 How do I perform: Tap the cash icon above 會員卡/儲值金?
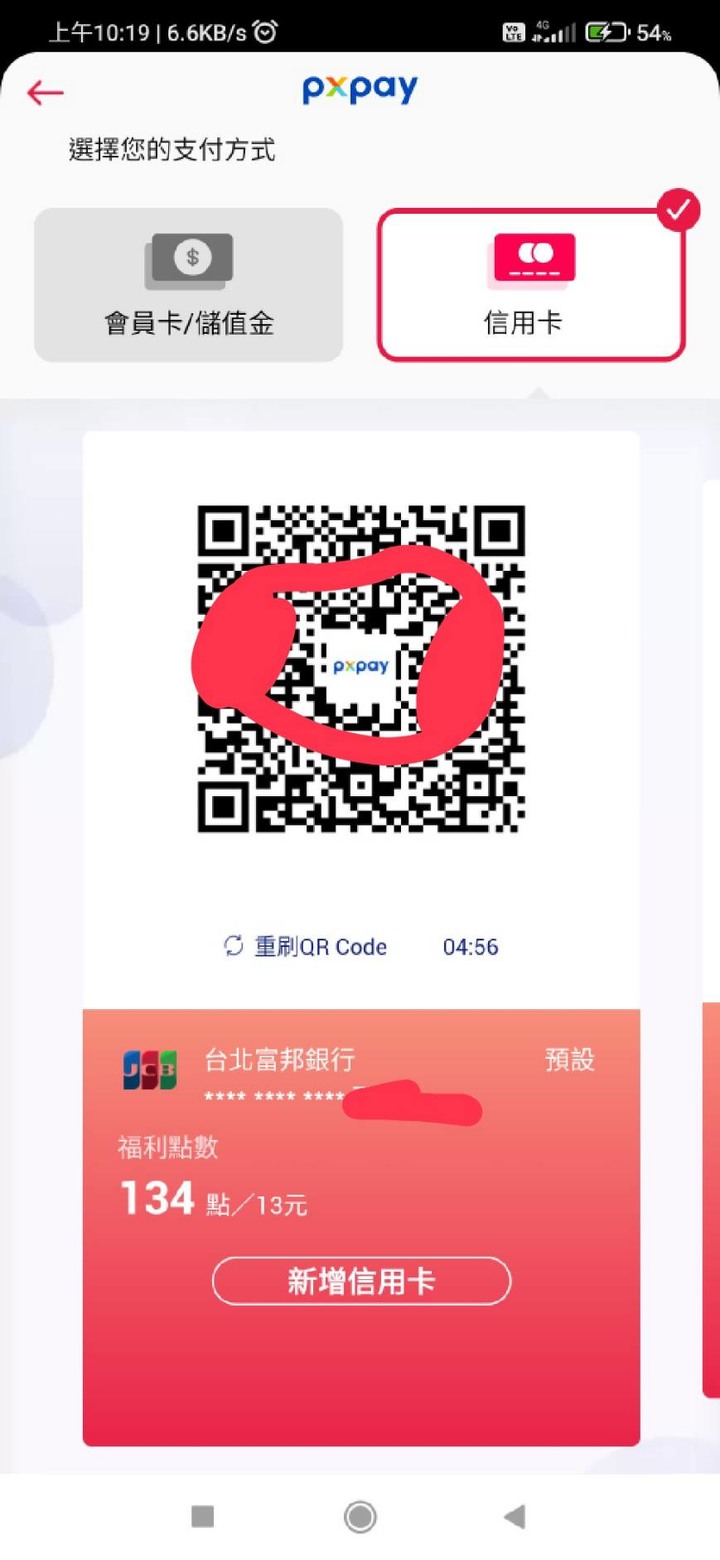(188, 258)
